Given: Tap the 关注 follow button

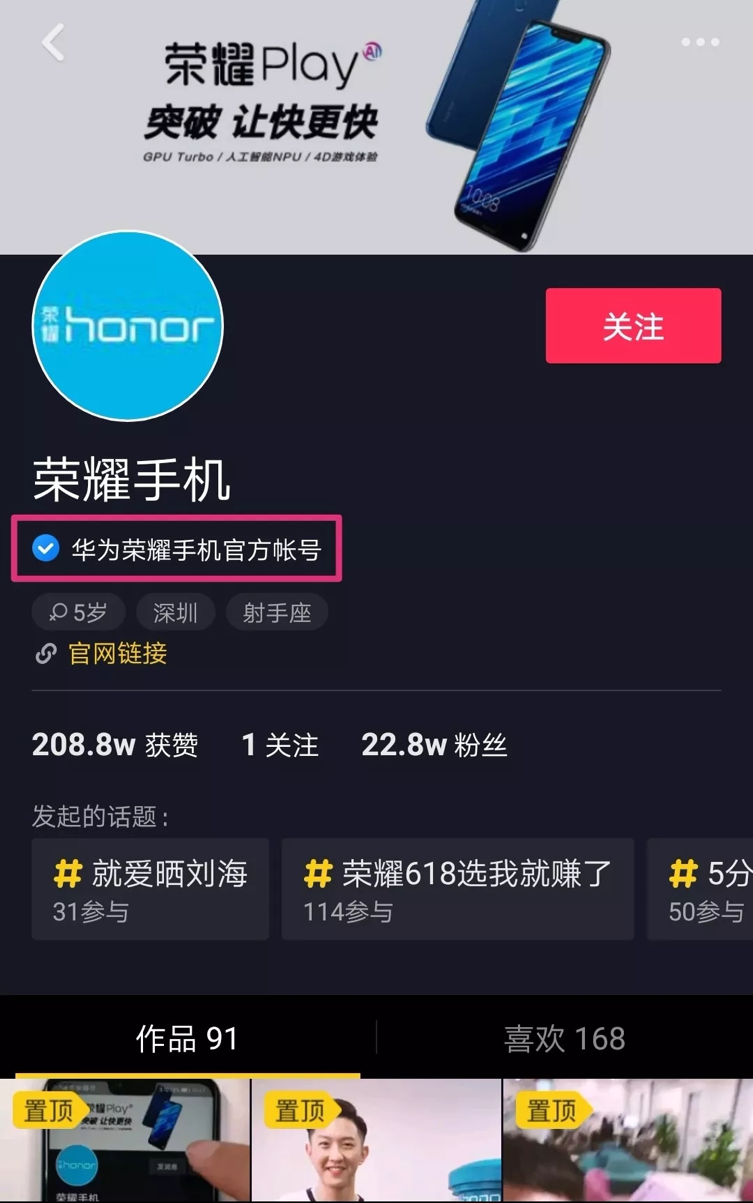Looking at the screenshot, I should point(633,326).
